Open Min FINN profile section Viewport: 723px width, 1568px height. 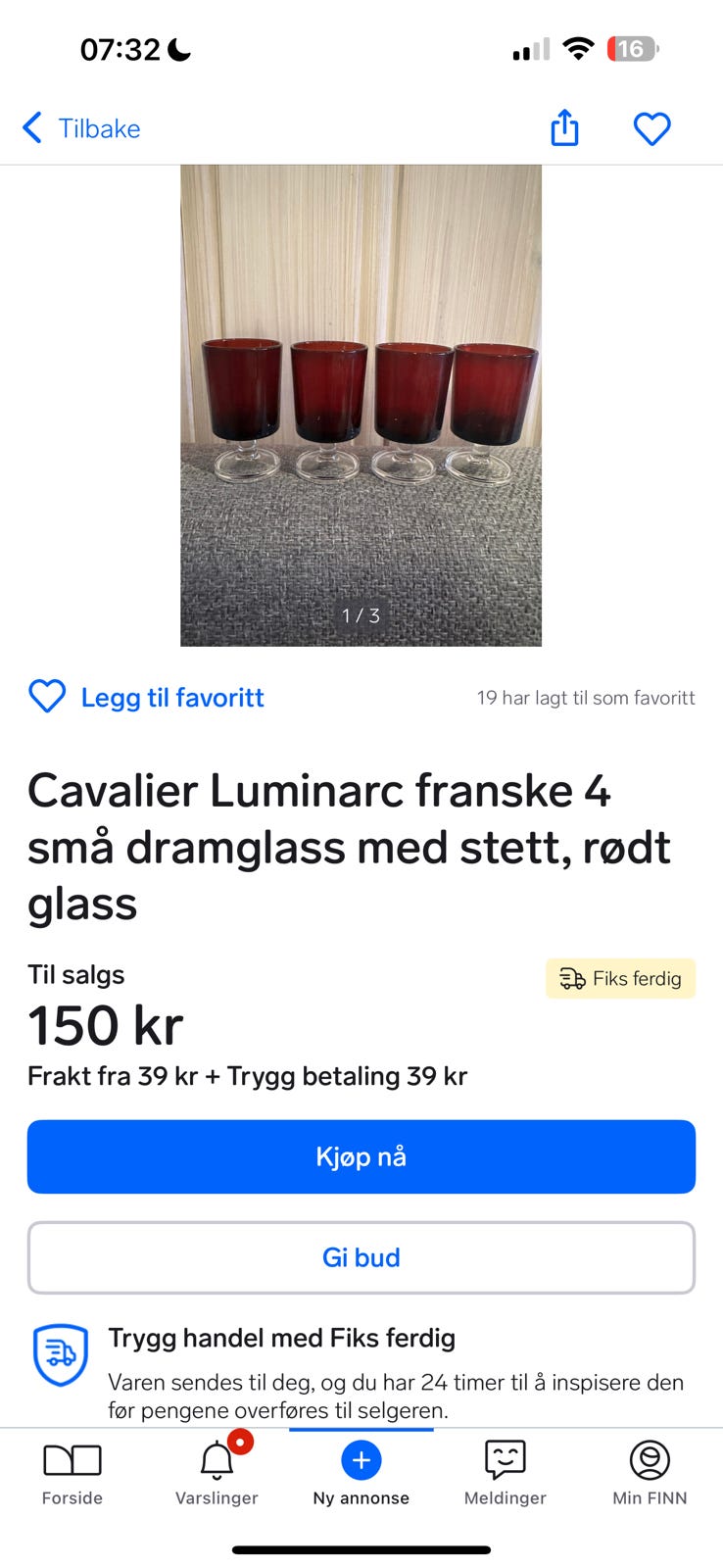tap(649, 1470)
